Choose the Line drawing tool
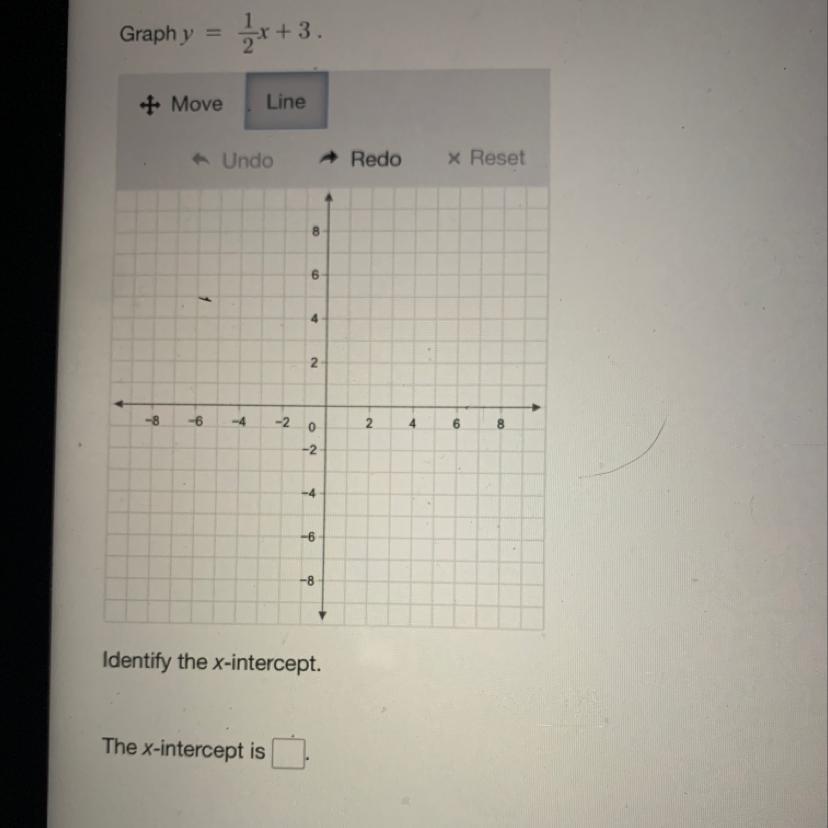 [x=286, y=101]
